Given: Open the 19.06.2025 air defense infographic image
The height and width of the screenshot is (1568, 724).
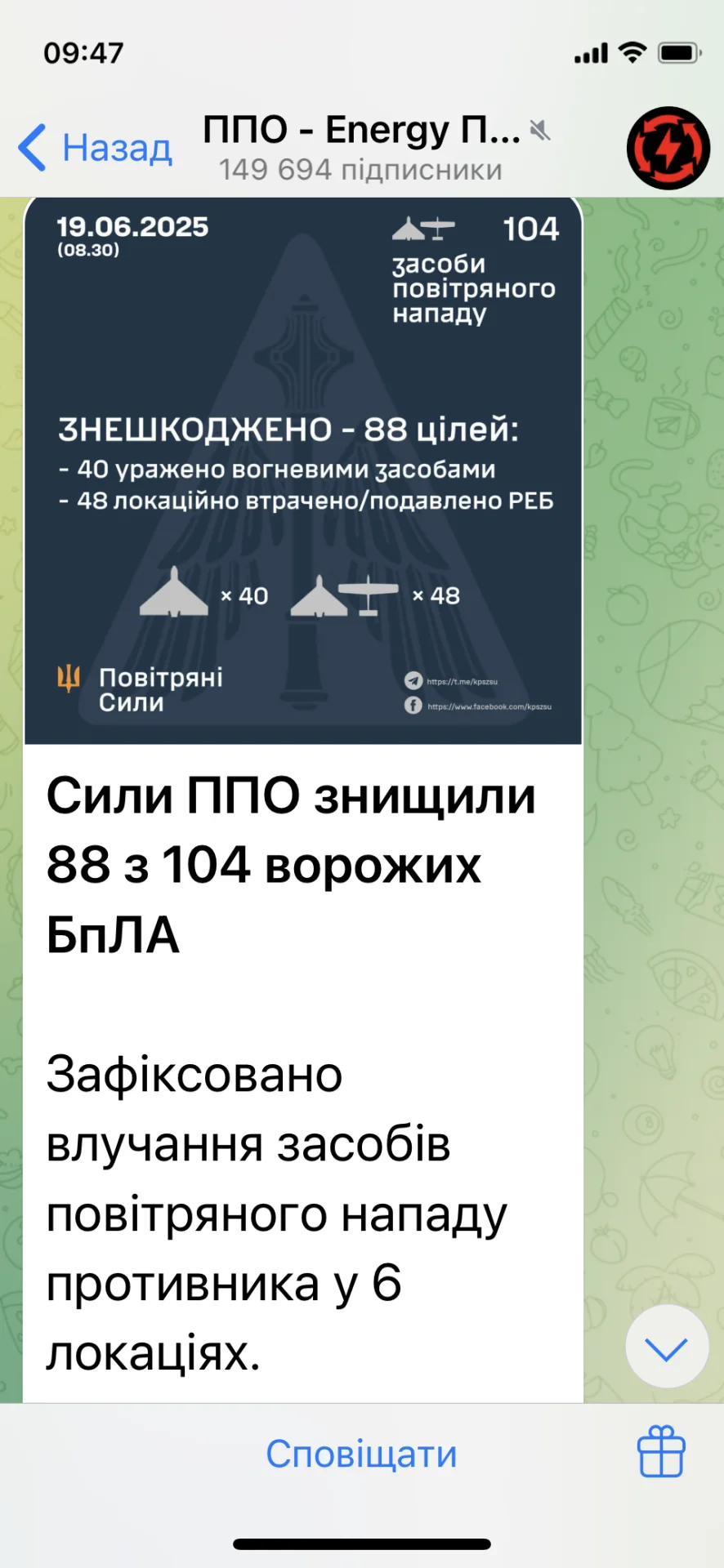Looking at the screenshot, I should click(302, 470).
